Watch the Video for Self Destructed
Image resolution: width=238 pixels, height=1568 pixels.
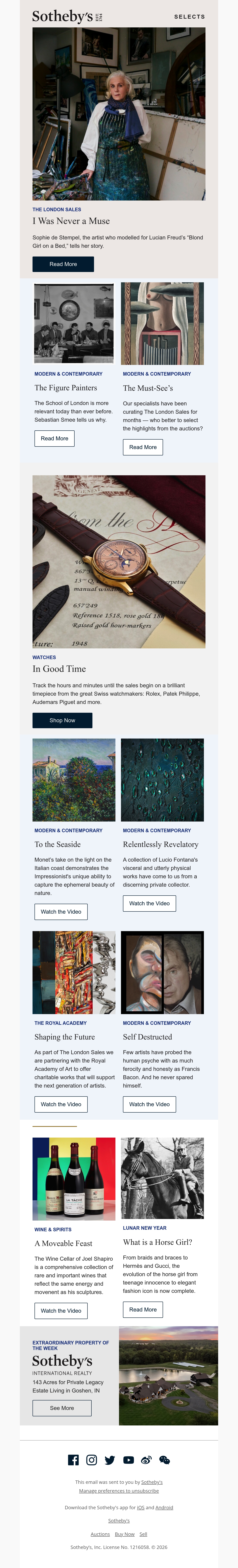click(149, 1104)
